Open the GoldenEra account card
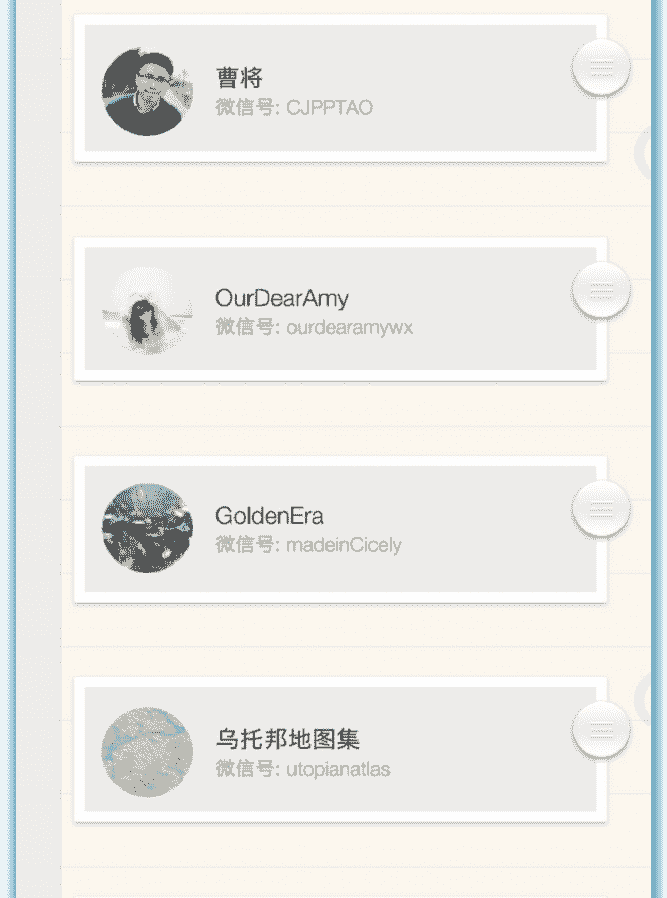Viewport: 667px width, 898px height. click(x=340, y=529)
